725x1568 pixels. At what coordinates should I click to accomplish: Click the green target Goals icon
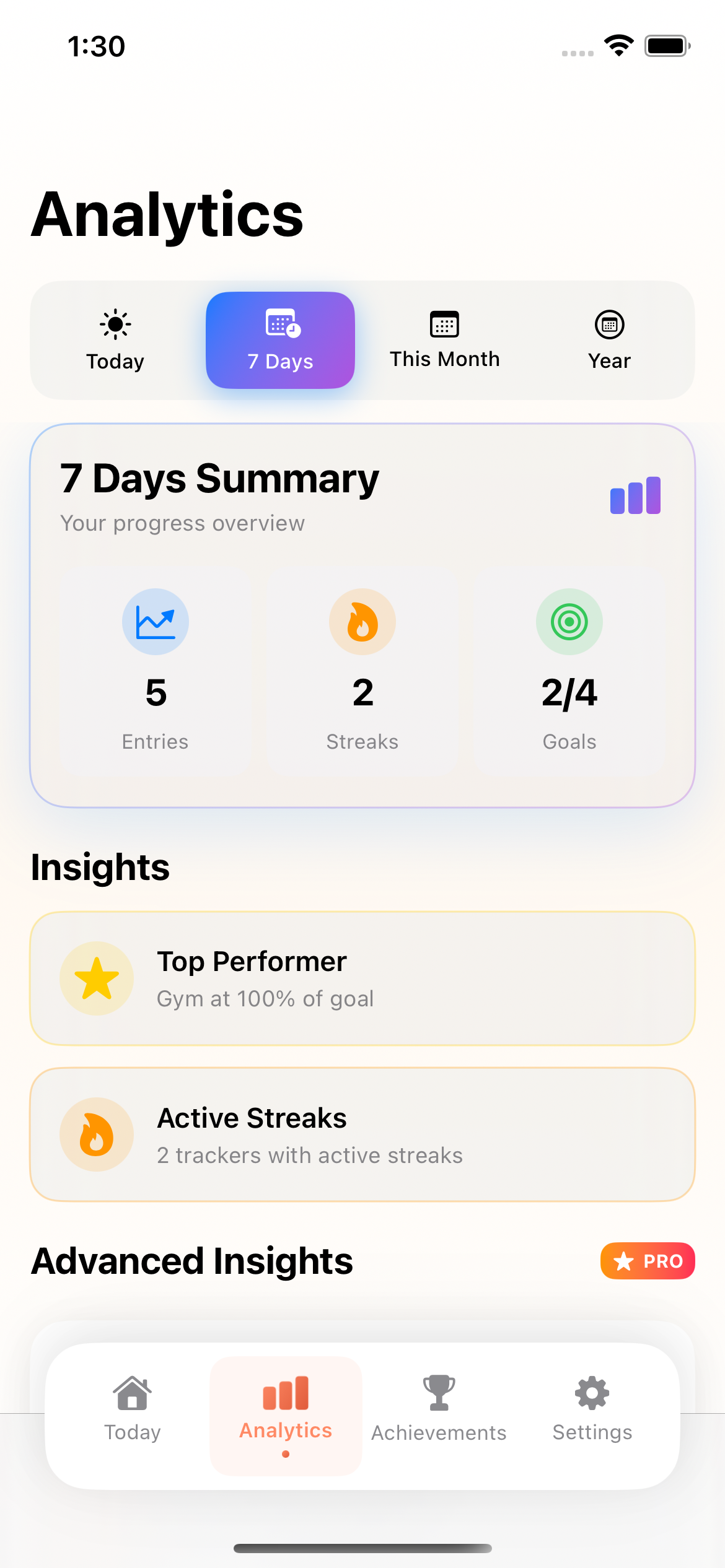click(569, 621)
